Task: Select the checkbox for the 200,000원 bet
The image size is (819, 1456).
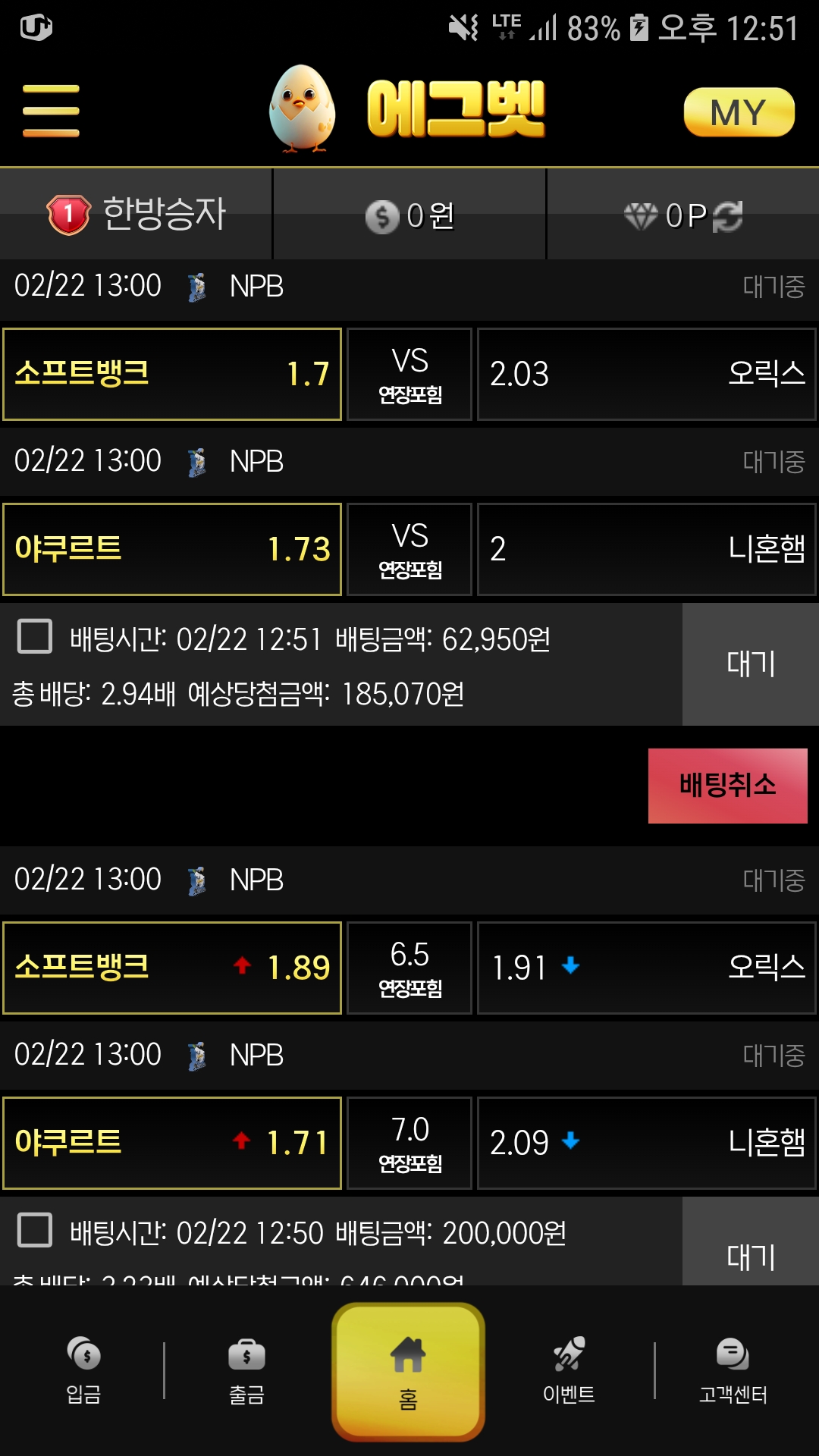Action: (35, 1230)
